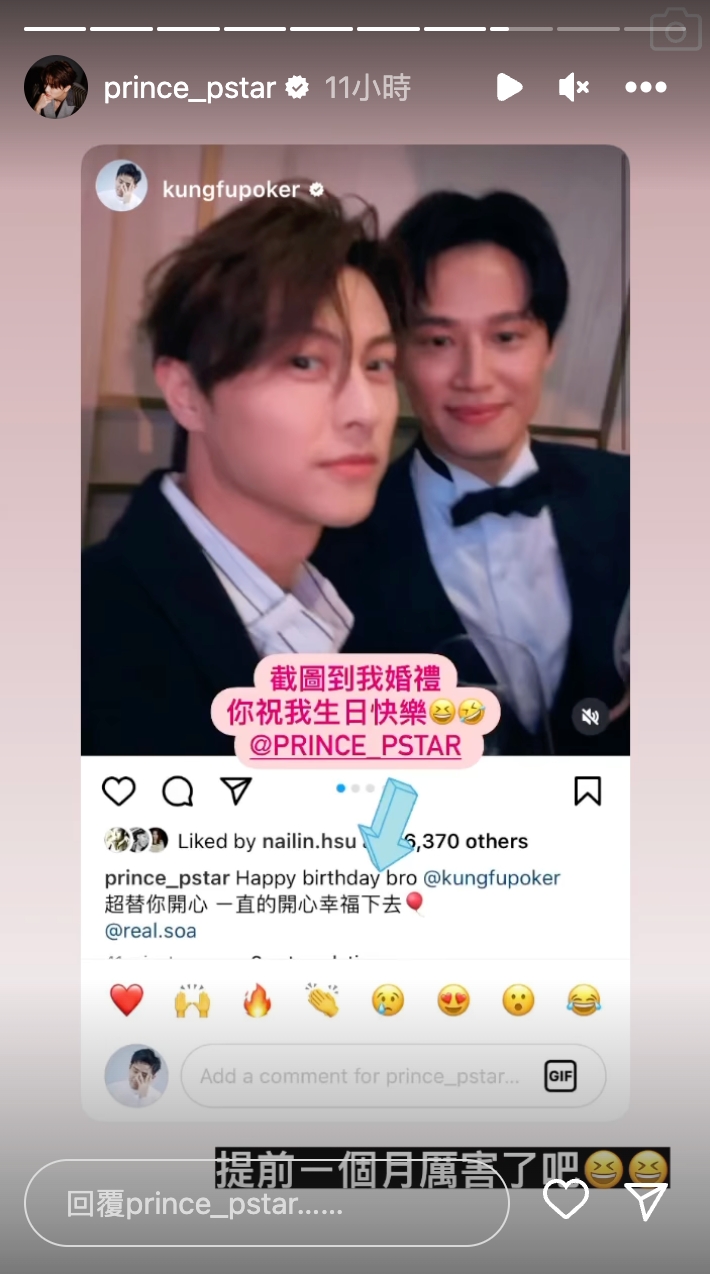Focus the reply to prince_pstar field
The height and width of the screenshot is (1274, 710).
click(x=266, y=1203)
